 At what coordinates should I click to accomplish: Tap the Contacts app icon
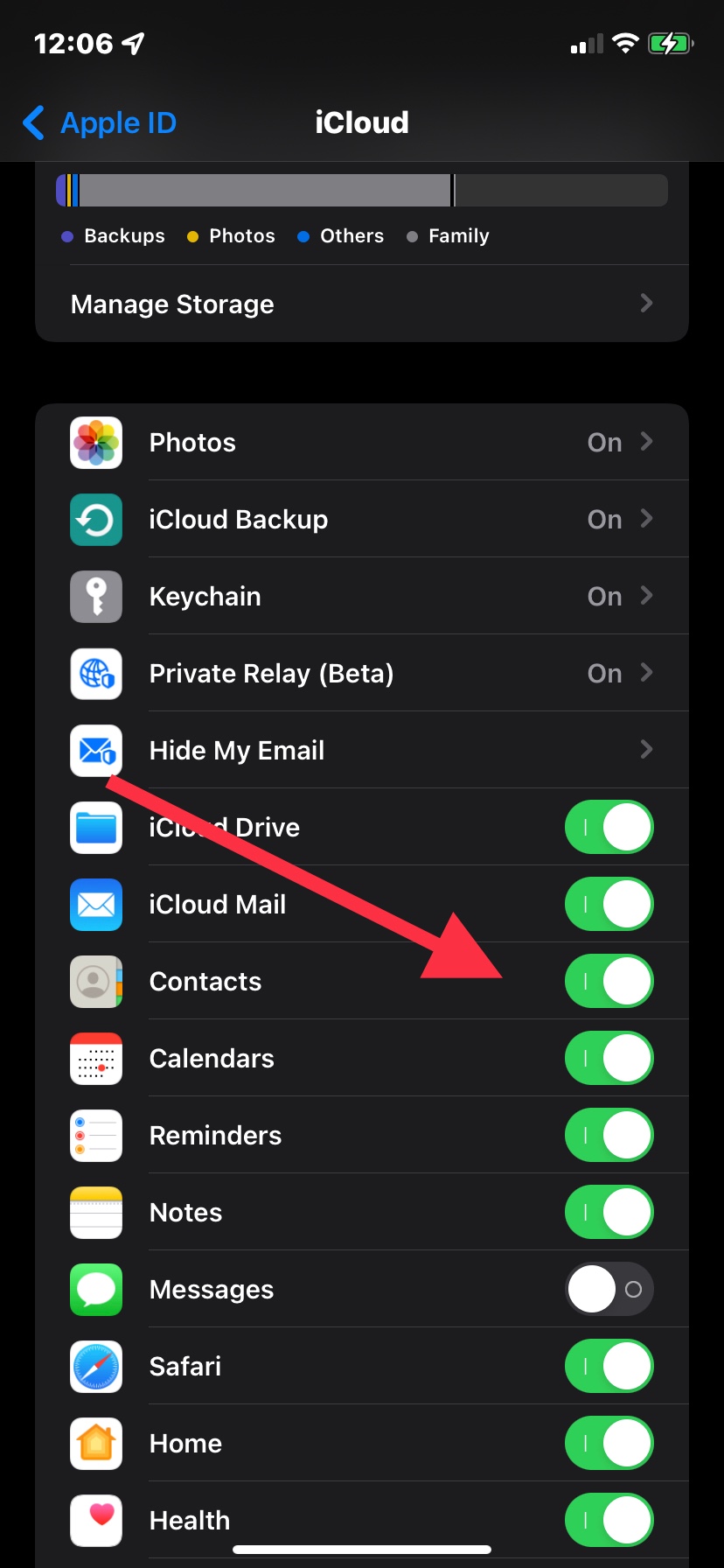click(96, 982)
